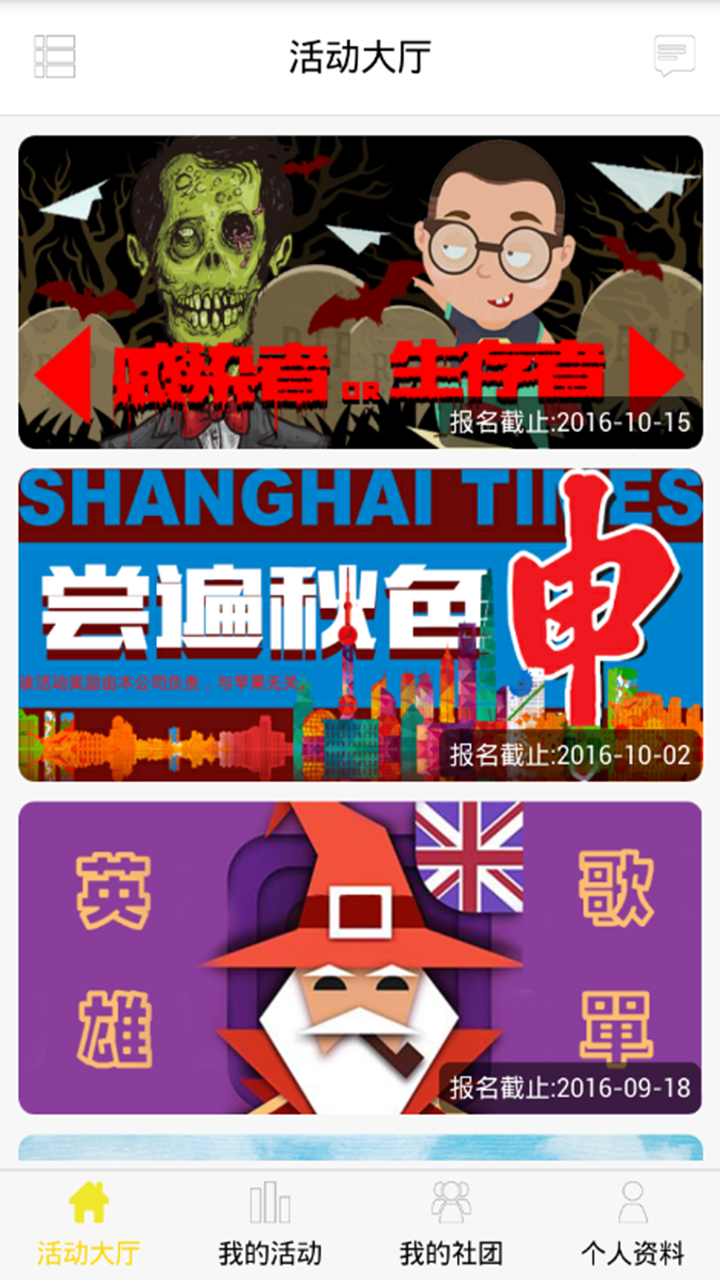Go to the 我的社团 tab
The width and height of the screenshot is (720, 1280).
[x=451, y=1225]
